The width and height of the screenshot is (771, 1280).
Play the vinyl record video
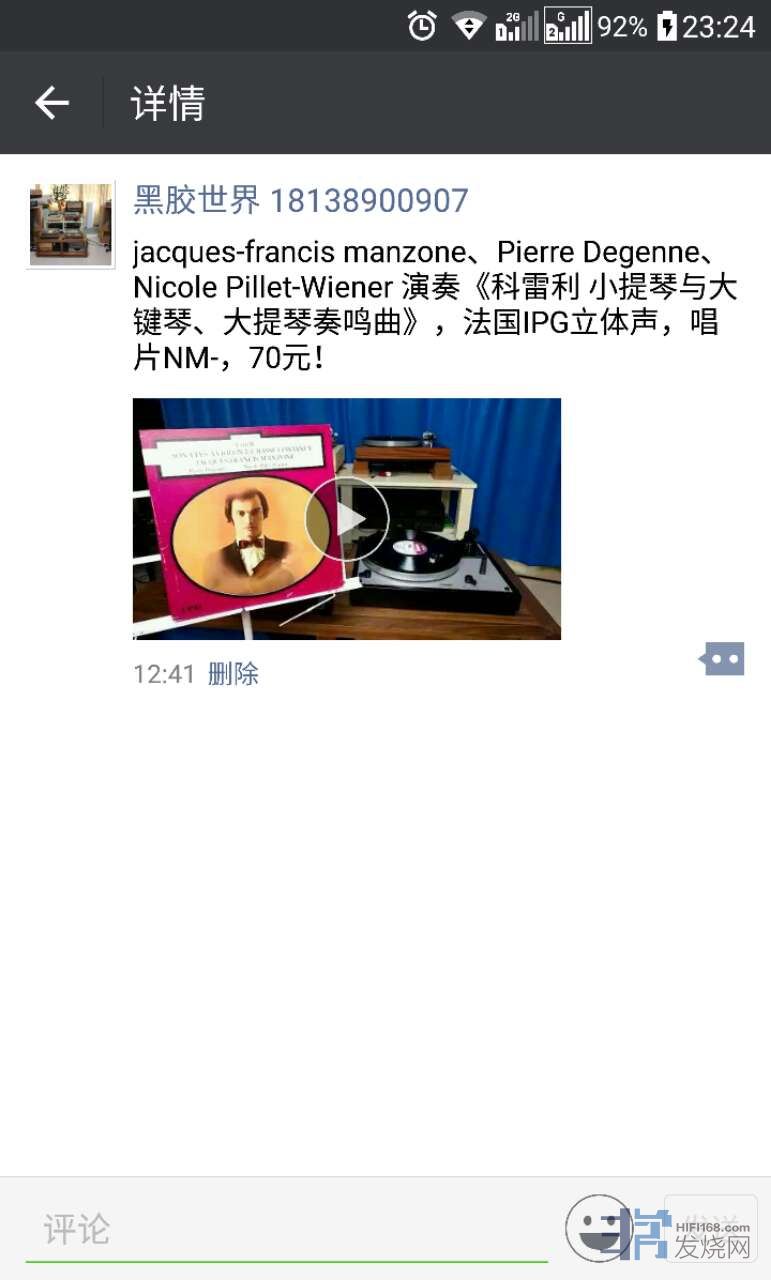tap(347, 518)
